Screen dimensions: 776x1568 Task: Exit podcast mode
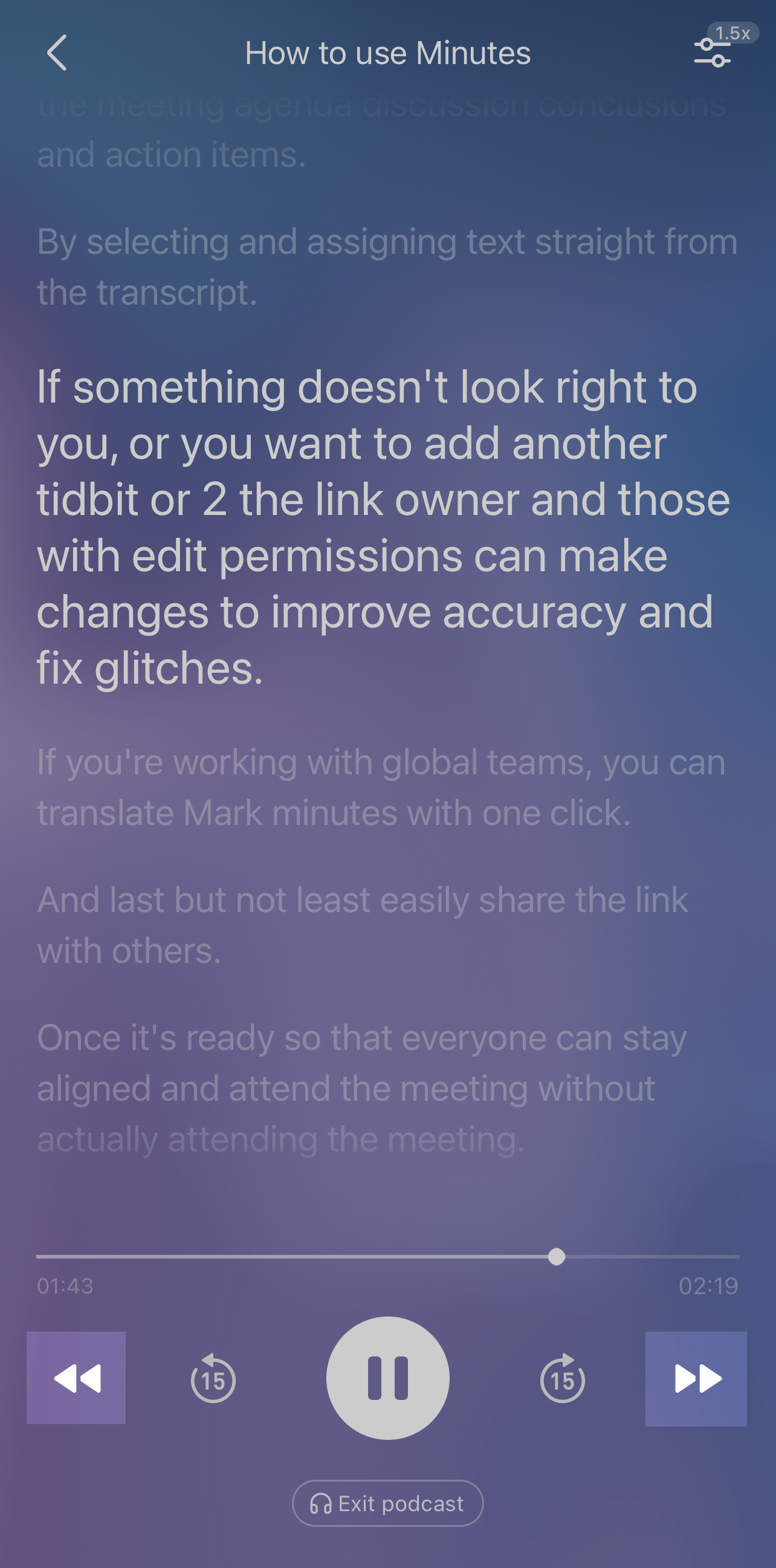click(x=387, y=1503)
